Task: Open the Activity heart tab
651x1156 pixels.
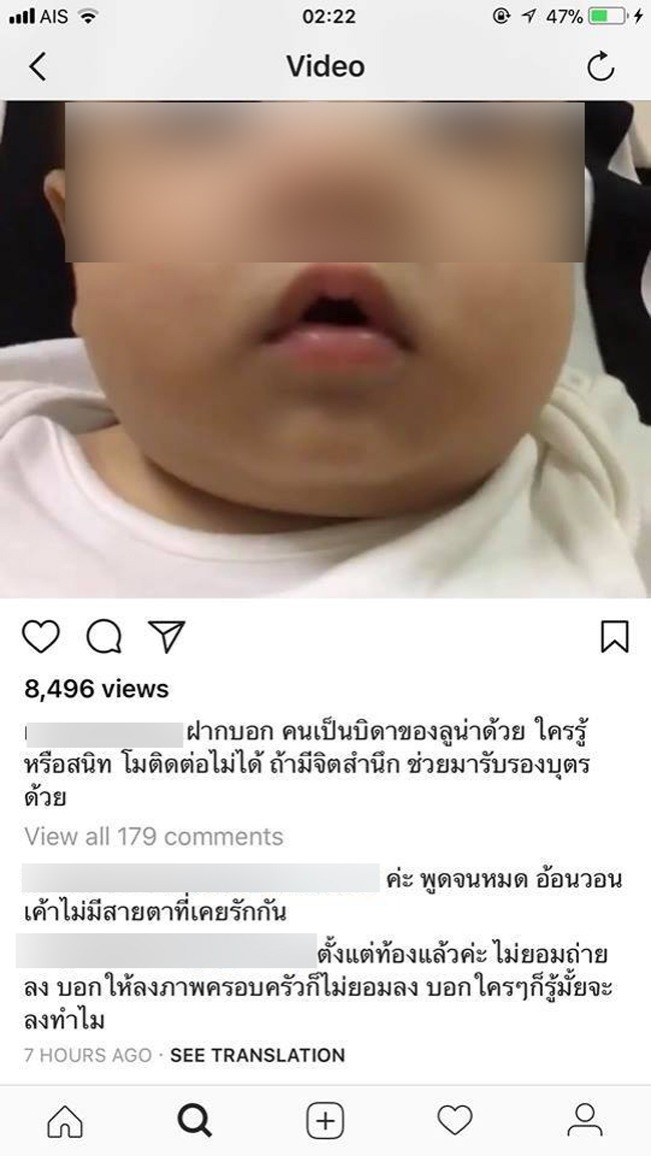Action: click(x=455, y=1121)
